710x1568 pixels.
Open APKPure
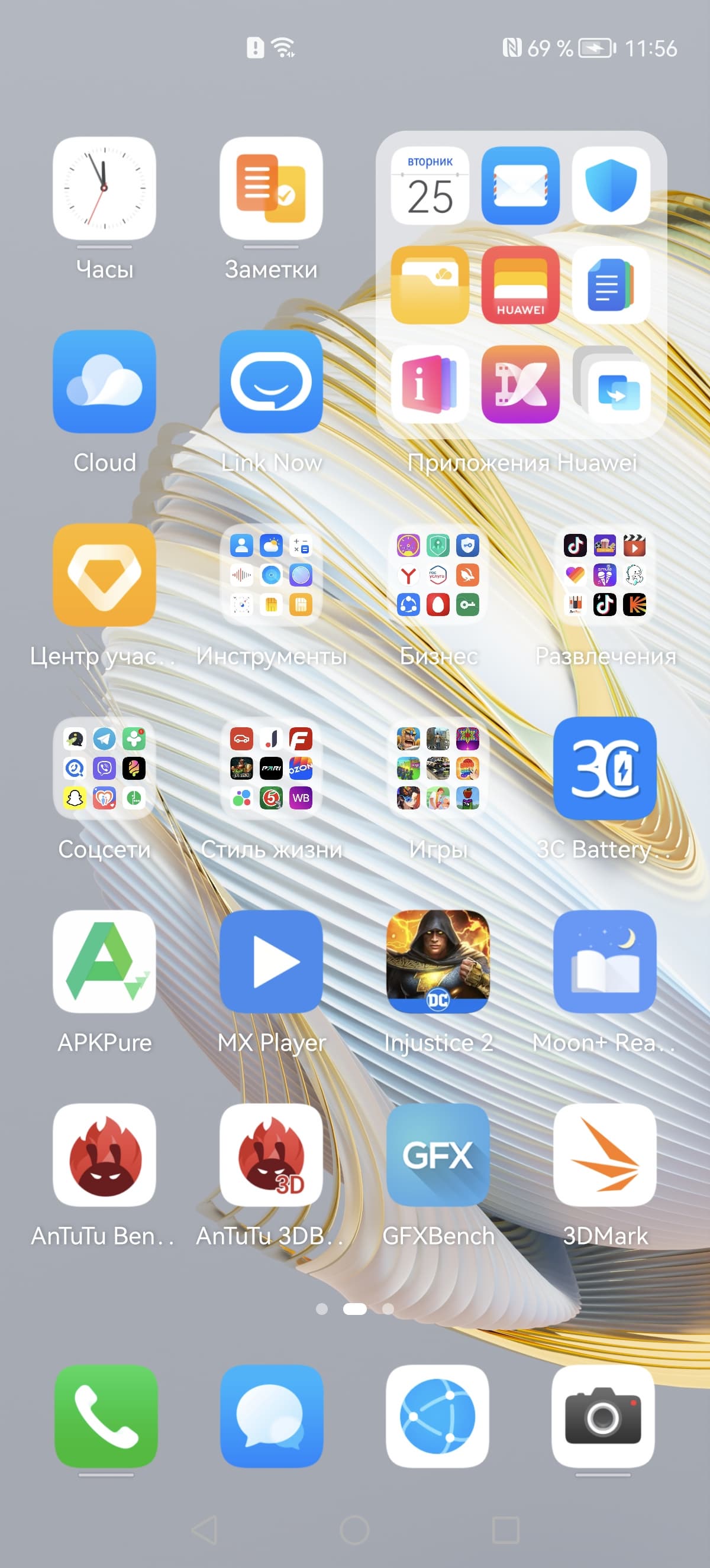click(x=104, y=962)
